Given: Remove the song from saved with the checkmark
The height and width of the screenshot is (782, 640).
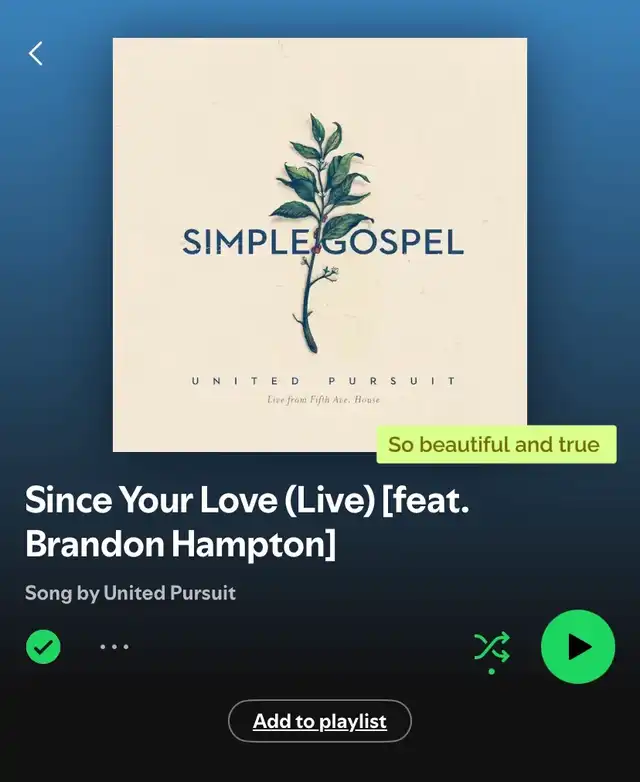Looking at the screenshot, I should (43, 647).
